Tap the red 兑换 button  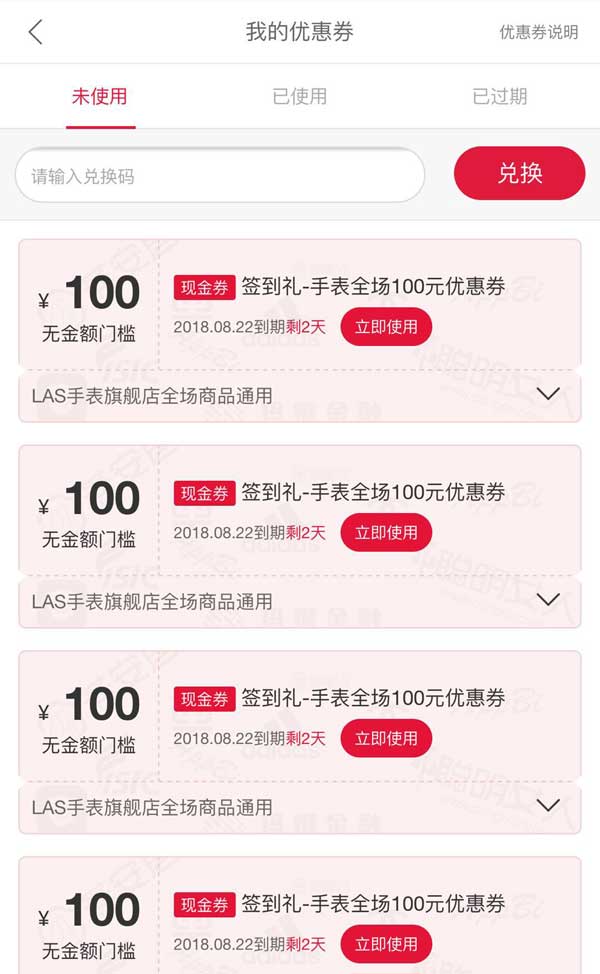pos(519,173)
